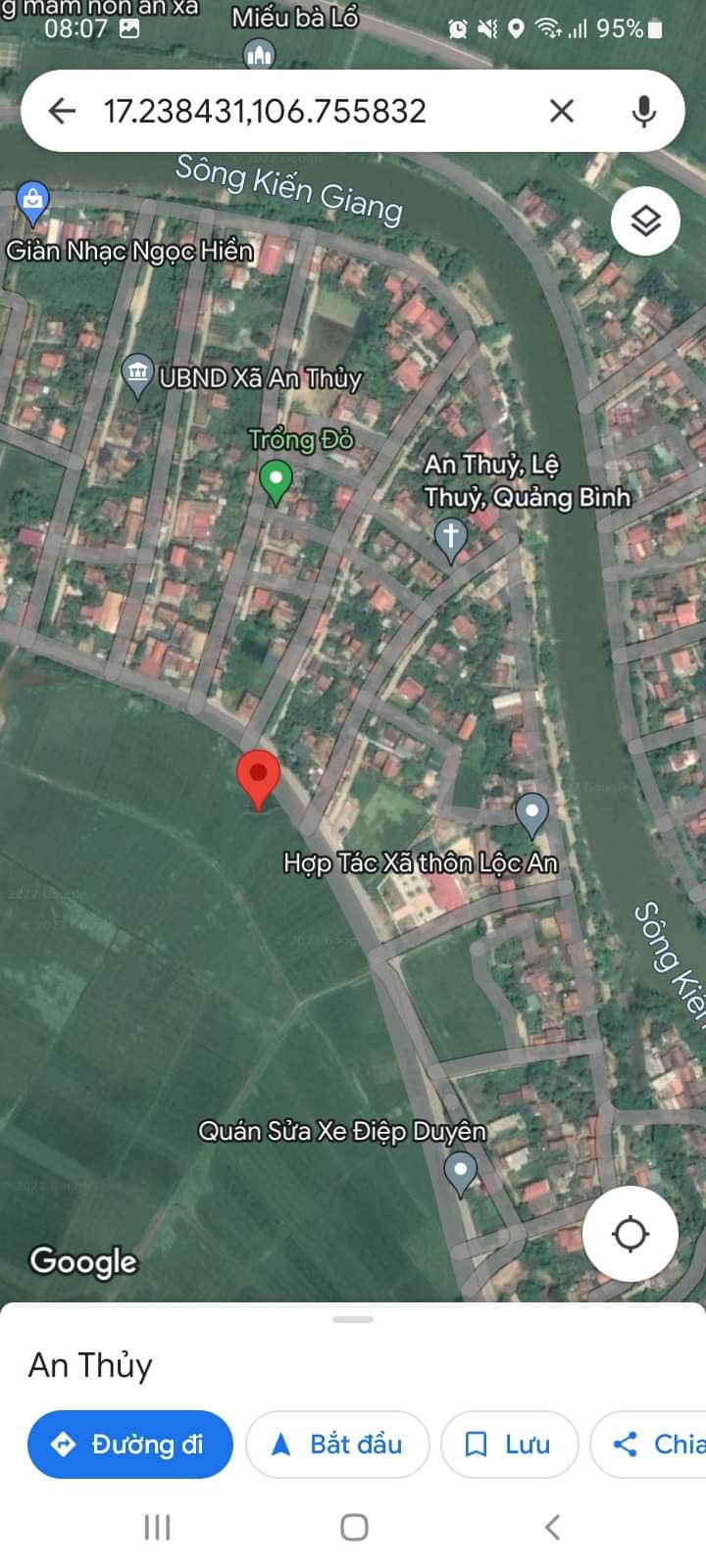Tap the red dropped pin
706x1568 pixels.
[259, 775]
